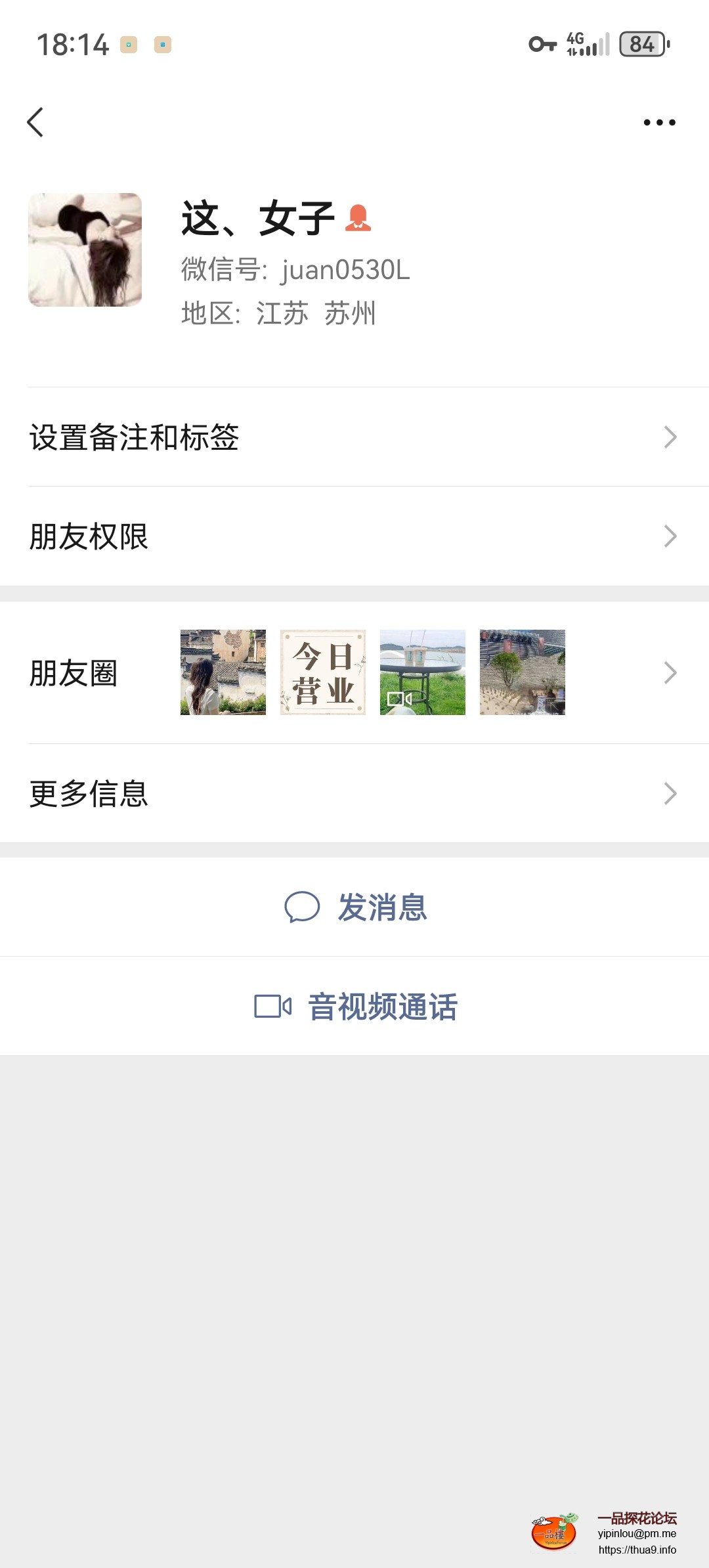
Task: Expand 更多信息 via its right chevron
Action: click(x=670, y=793)
